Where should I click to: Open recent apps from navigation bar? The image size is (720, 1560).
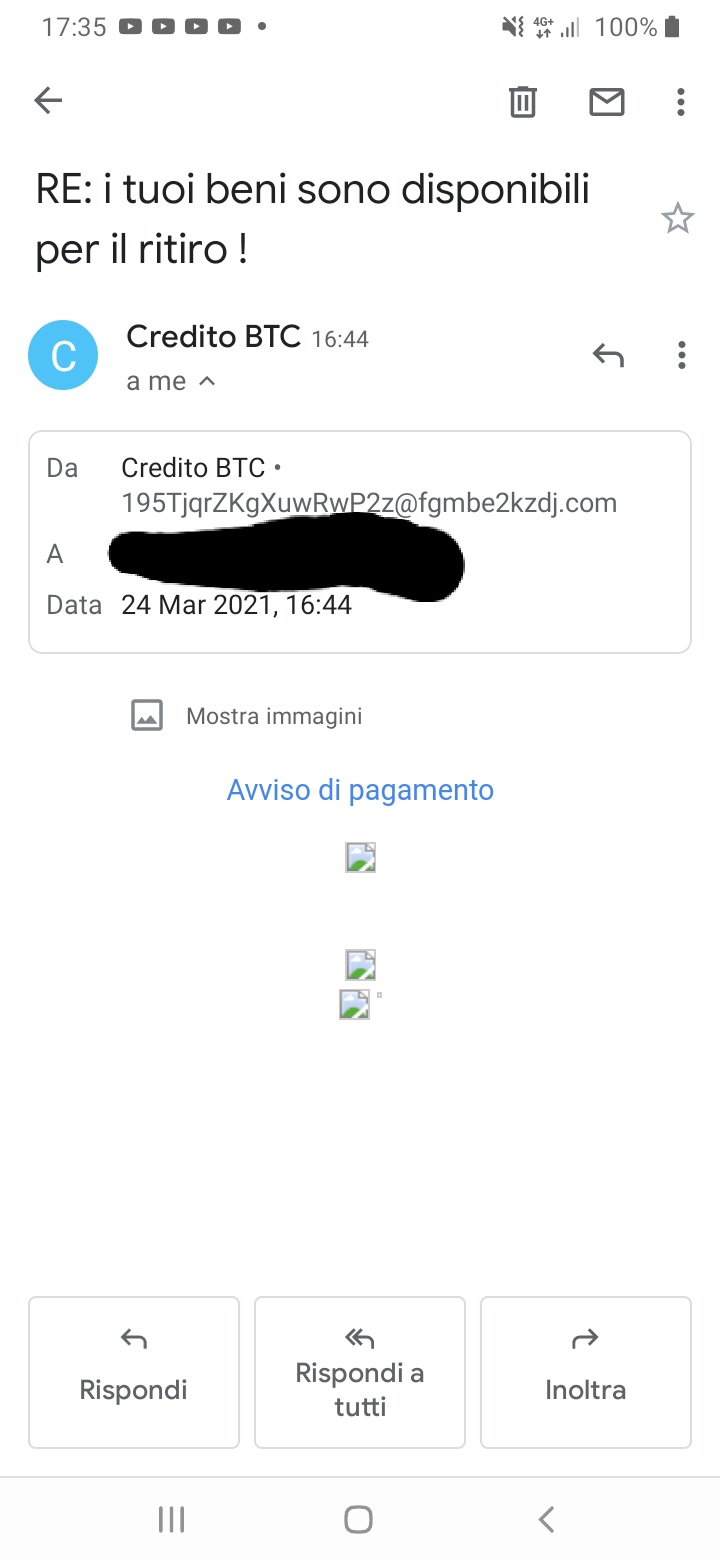(172, 1520)
